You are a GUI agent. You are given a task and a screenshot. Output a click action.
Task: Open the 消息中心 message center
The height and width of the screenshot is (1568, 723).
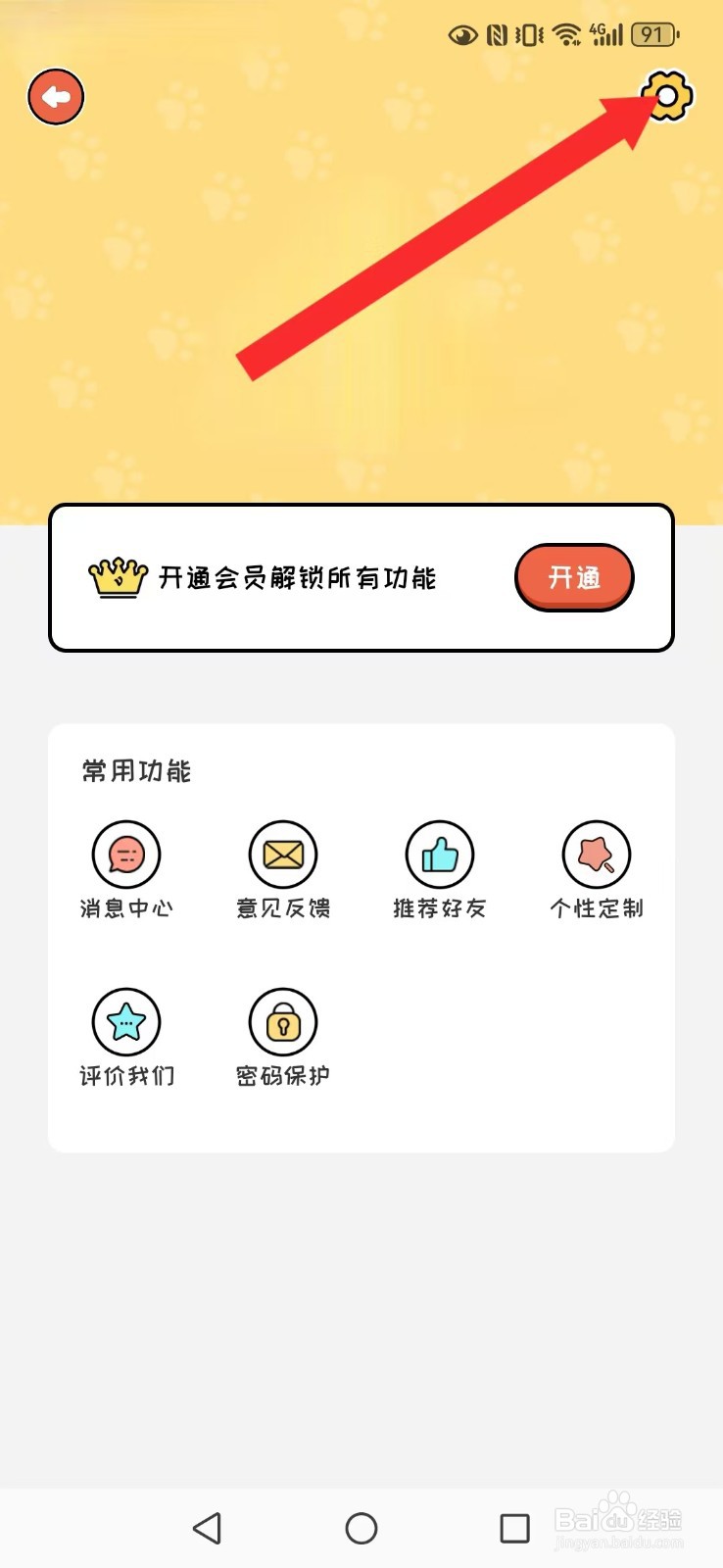[125, 854]
